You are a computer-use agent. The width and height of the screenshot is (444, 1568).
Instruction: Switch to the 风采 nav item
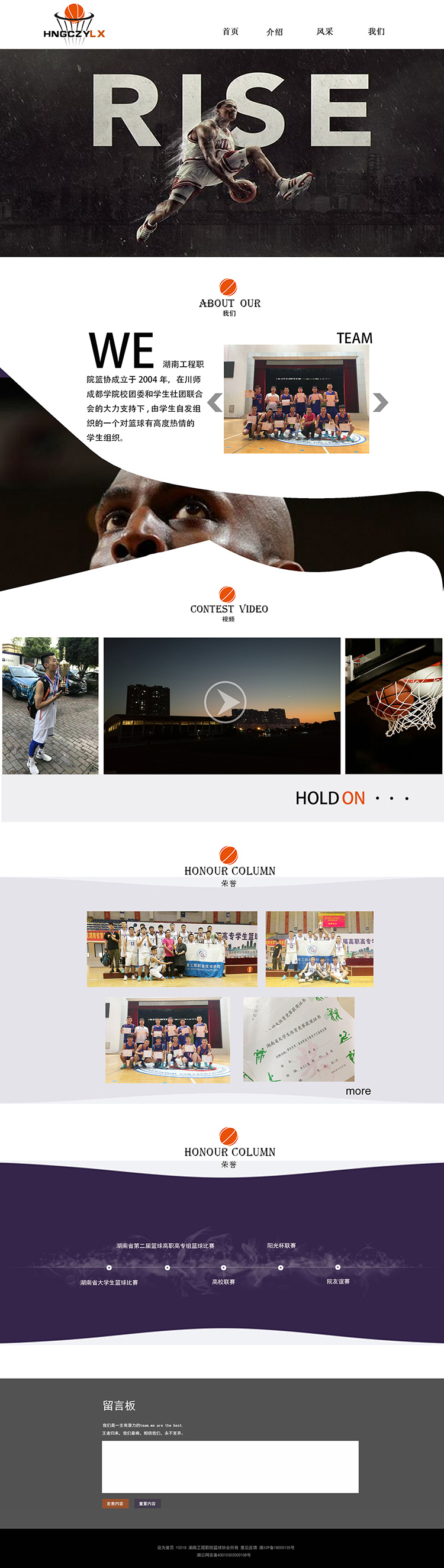pyautogui.click(x=324, y=31)
